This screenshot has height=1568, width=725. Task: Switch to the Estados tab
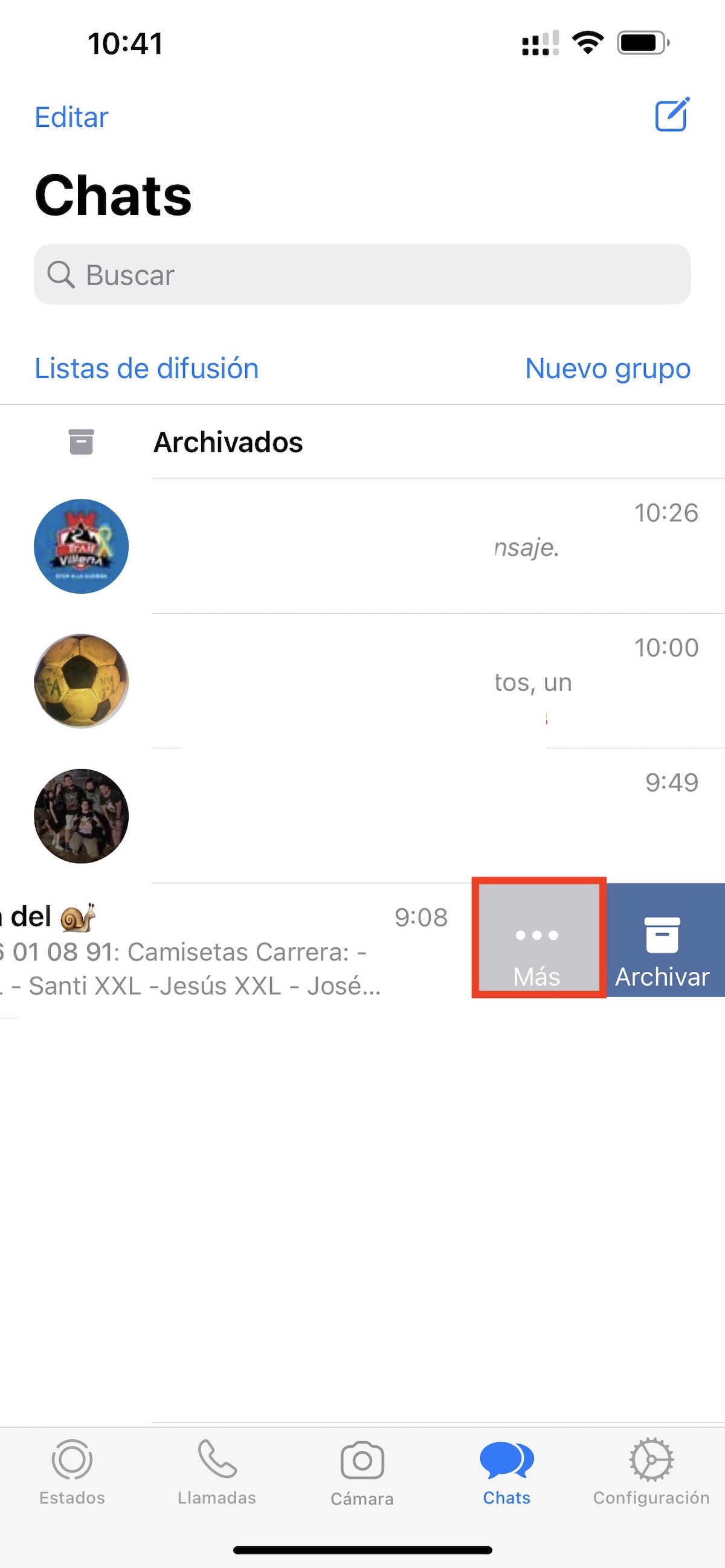(x=72, y=1471)
